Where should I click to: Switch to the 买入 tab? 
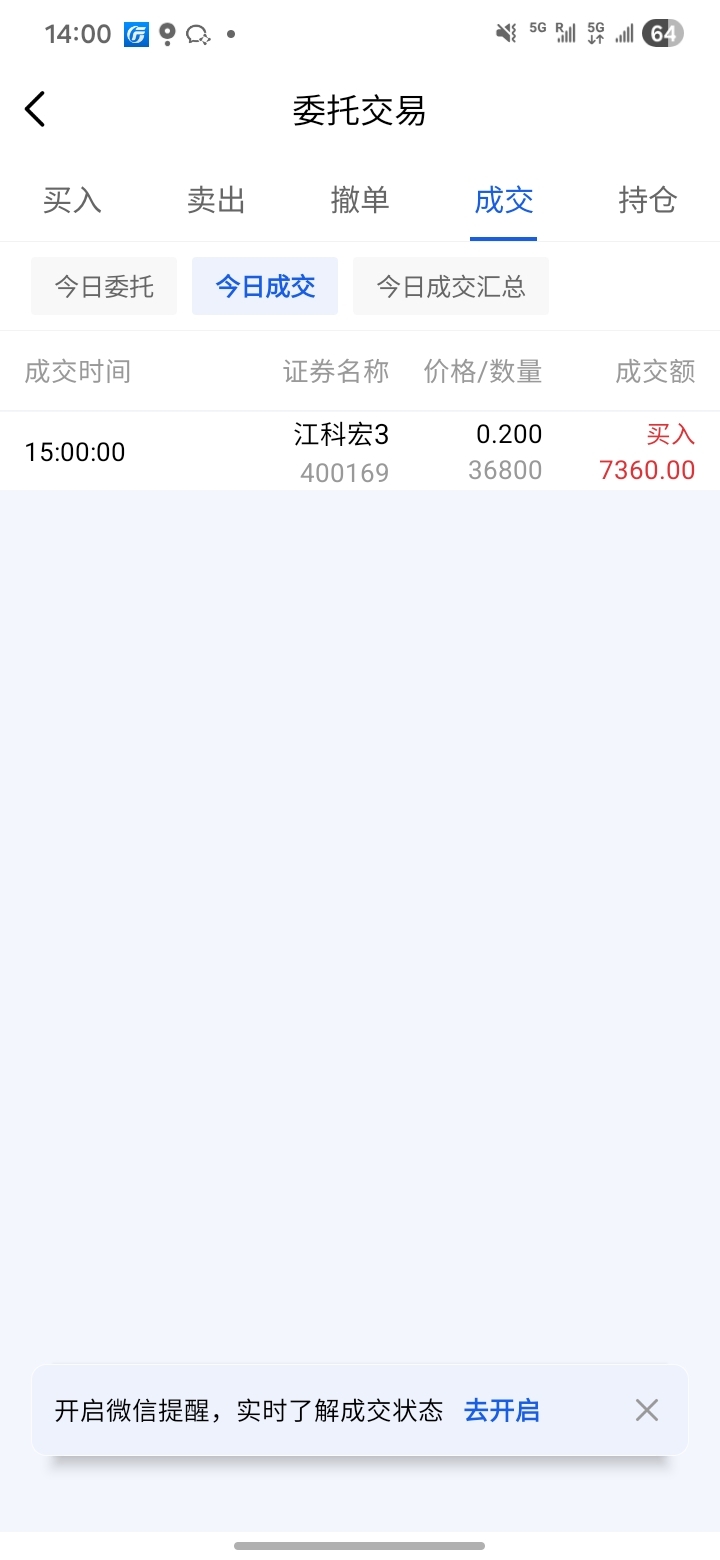pos(72,200)
